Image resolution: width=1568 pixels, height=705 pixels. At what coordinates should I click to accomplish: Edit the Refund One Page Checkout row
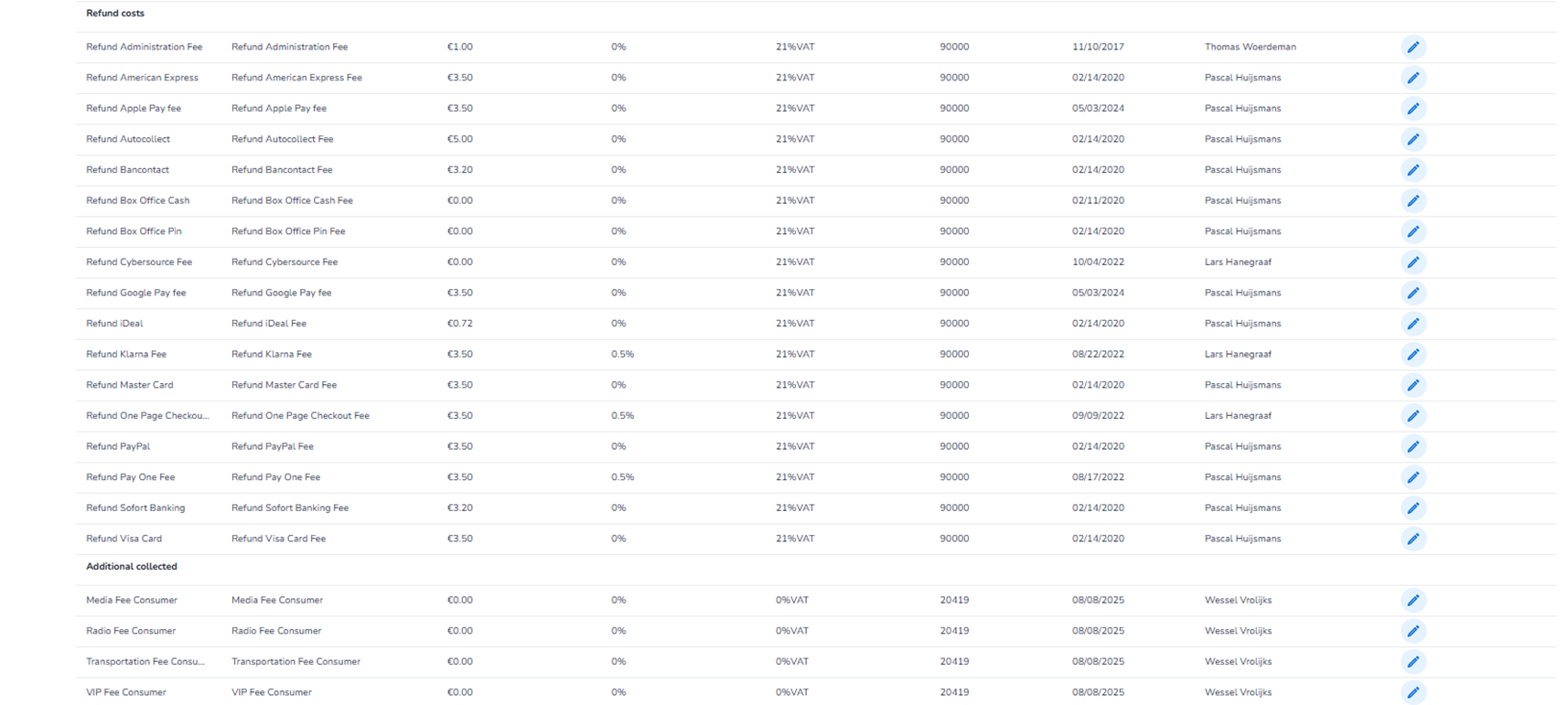(1412, 416)
